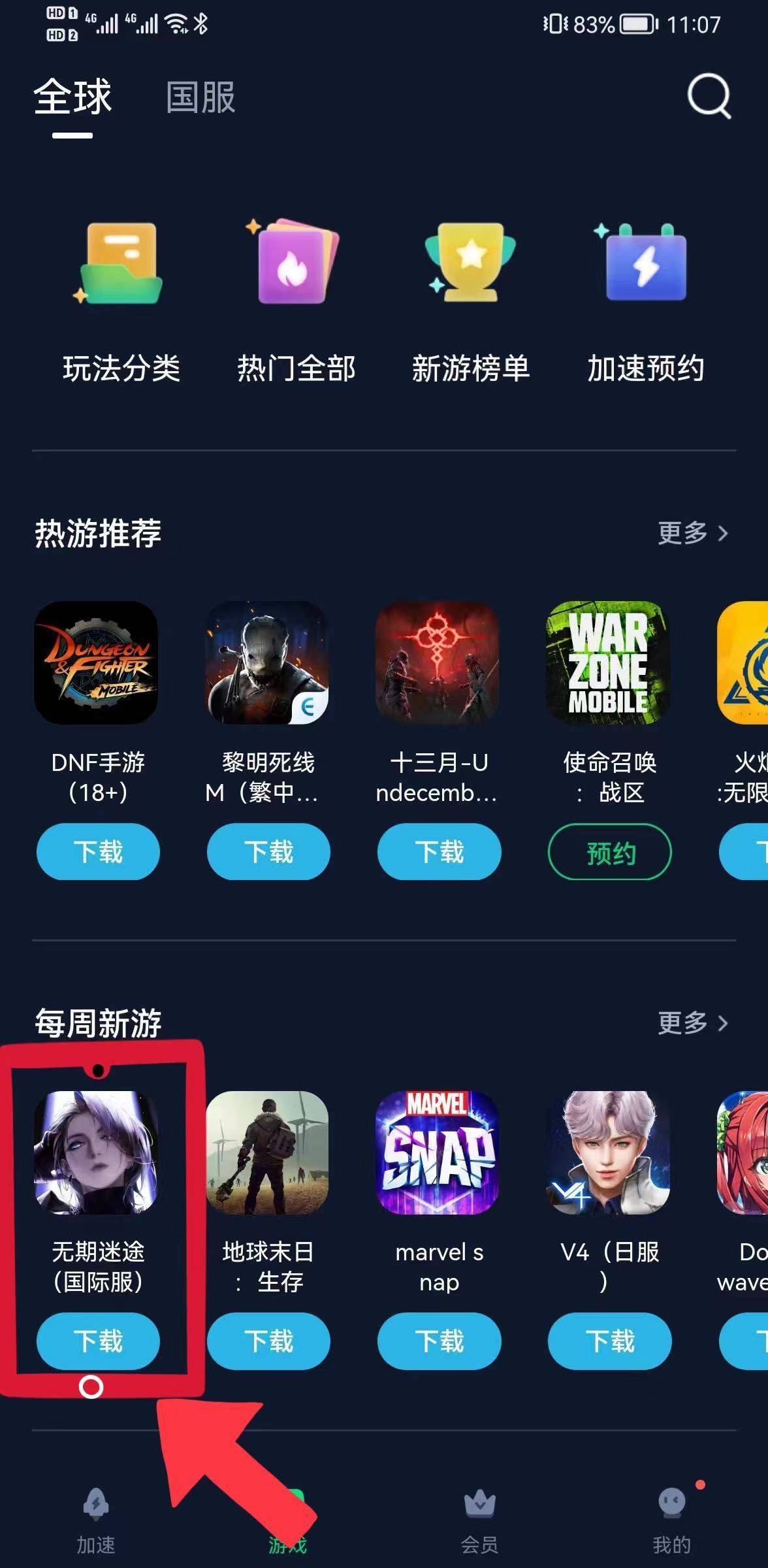
Task: Download V4 (日服)
Action: [609, 1341]
